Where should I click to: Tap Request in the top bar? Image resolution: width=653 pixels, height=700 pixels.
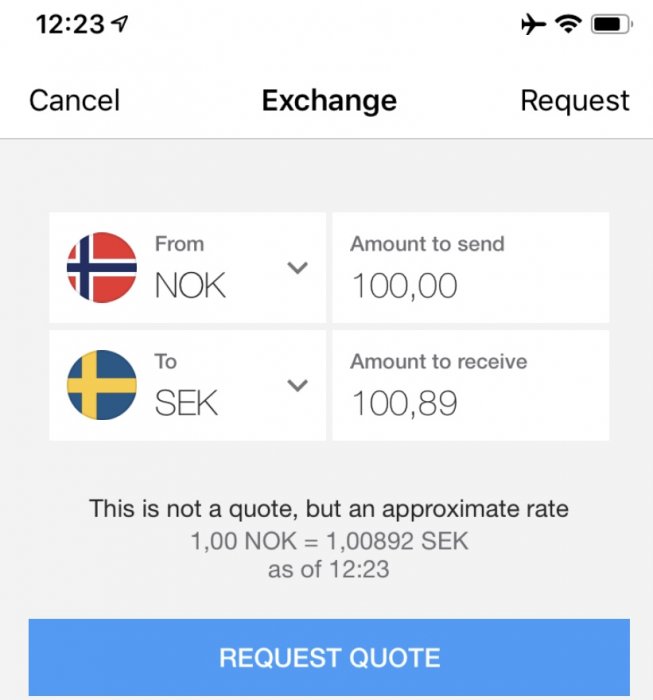(x=575, y=101)
